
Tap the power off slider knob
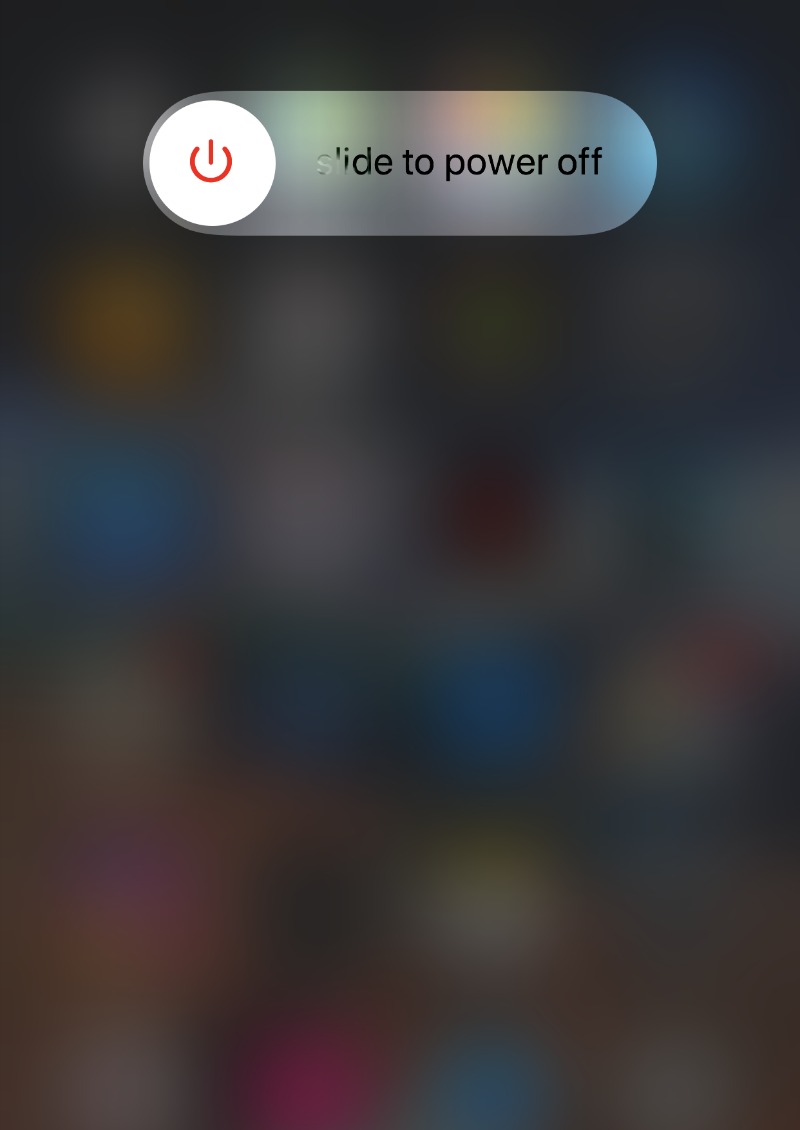(212, 163)
